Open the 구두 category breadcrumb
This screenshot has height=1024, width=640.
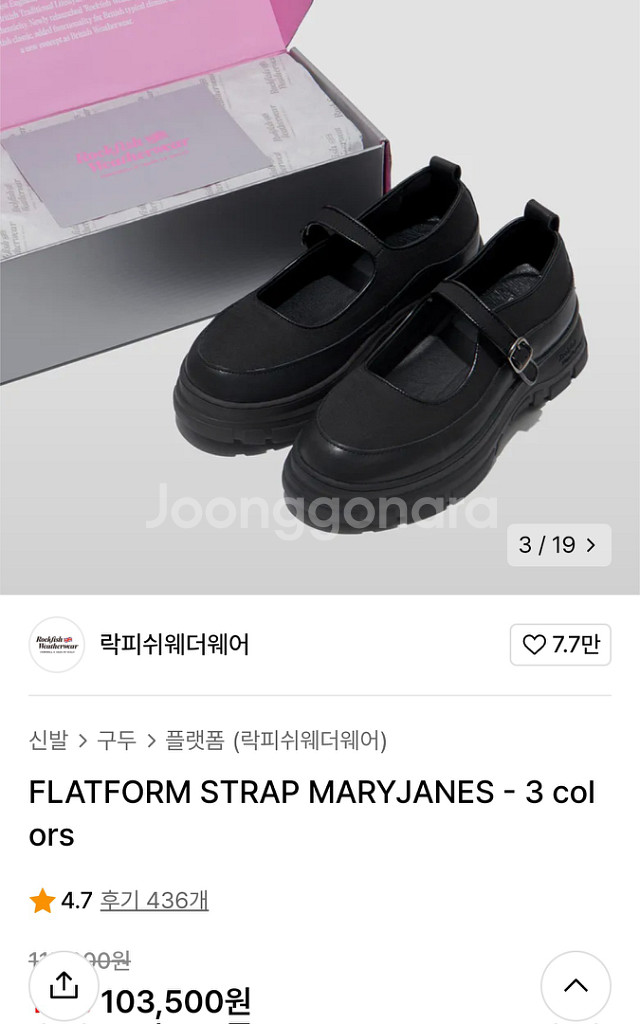(x=117, y=740)
